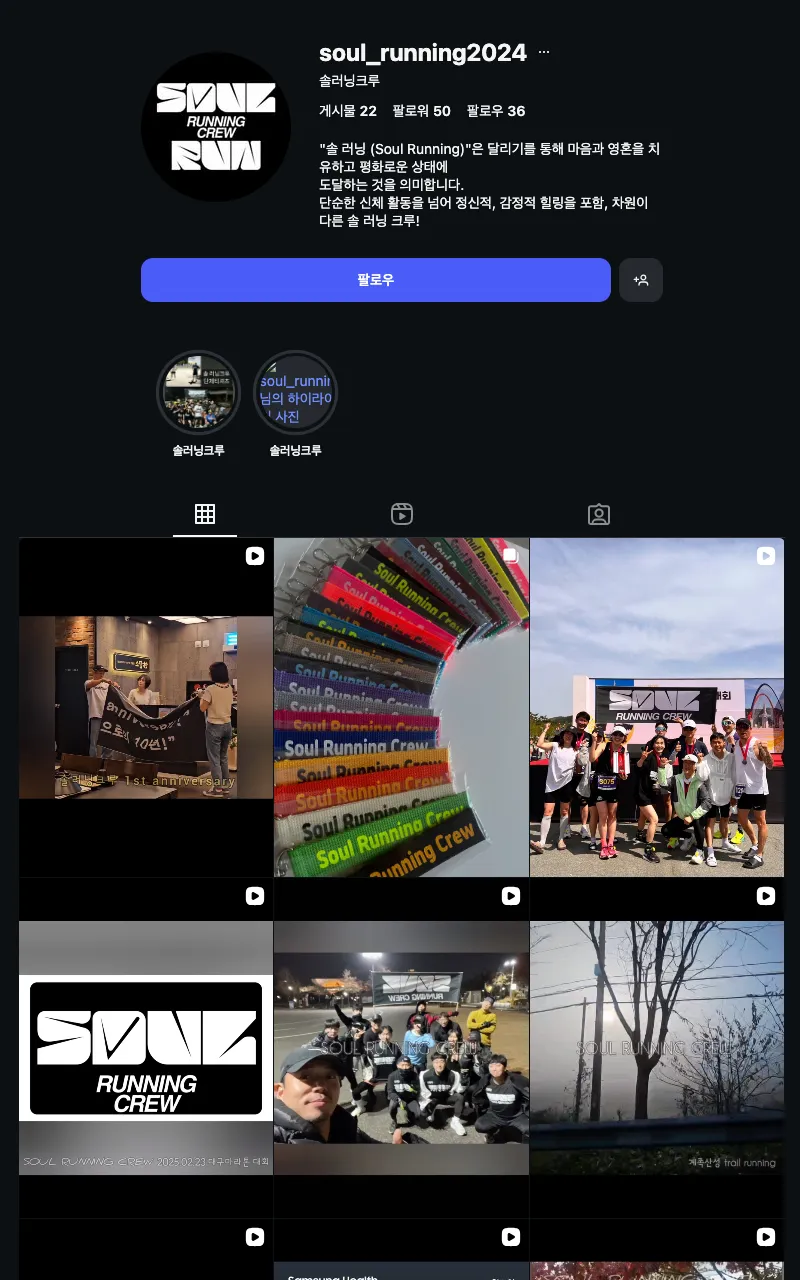The height and width of the screenshot is (1280, 800).
Task: Switch to the tagged photos tab
Action: point(598,514)
